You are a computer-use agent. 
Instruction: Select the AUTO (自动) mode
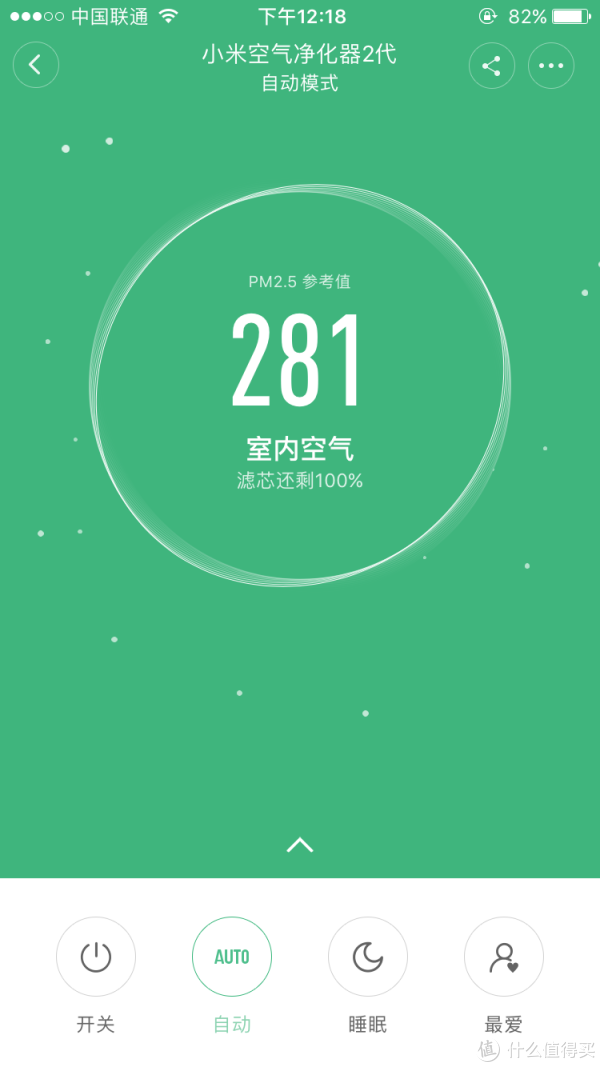232,957
